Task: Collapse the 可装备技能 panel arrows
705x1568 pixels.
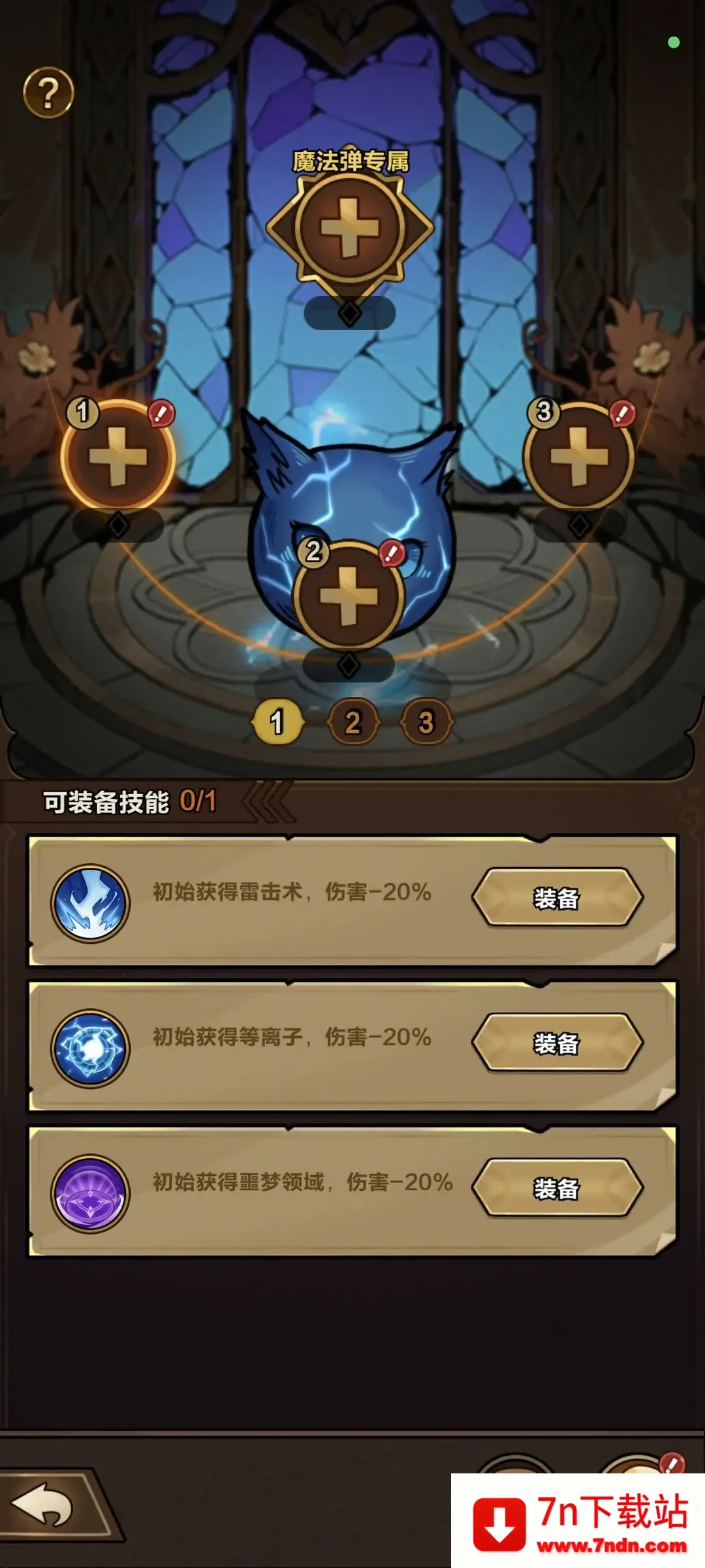Action: (x=268, y=802)
